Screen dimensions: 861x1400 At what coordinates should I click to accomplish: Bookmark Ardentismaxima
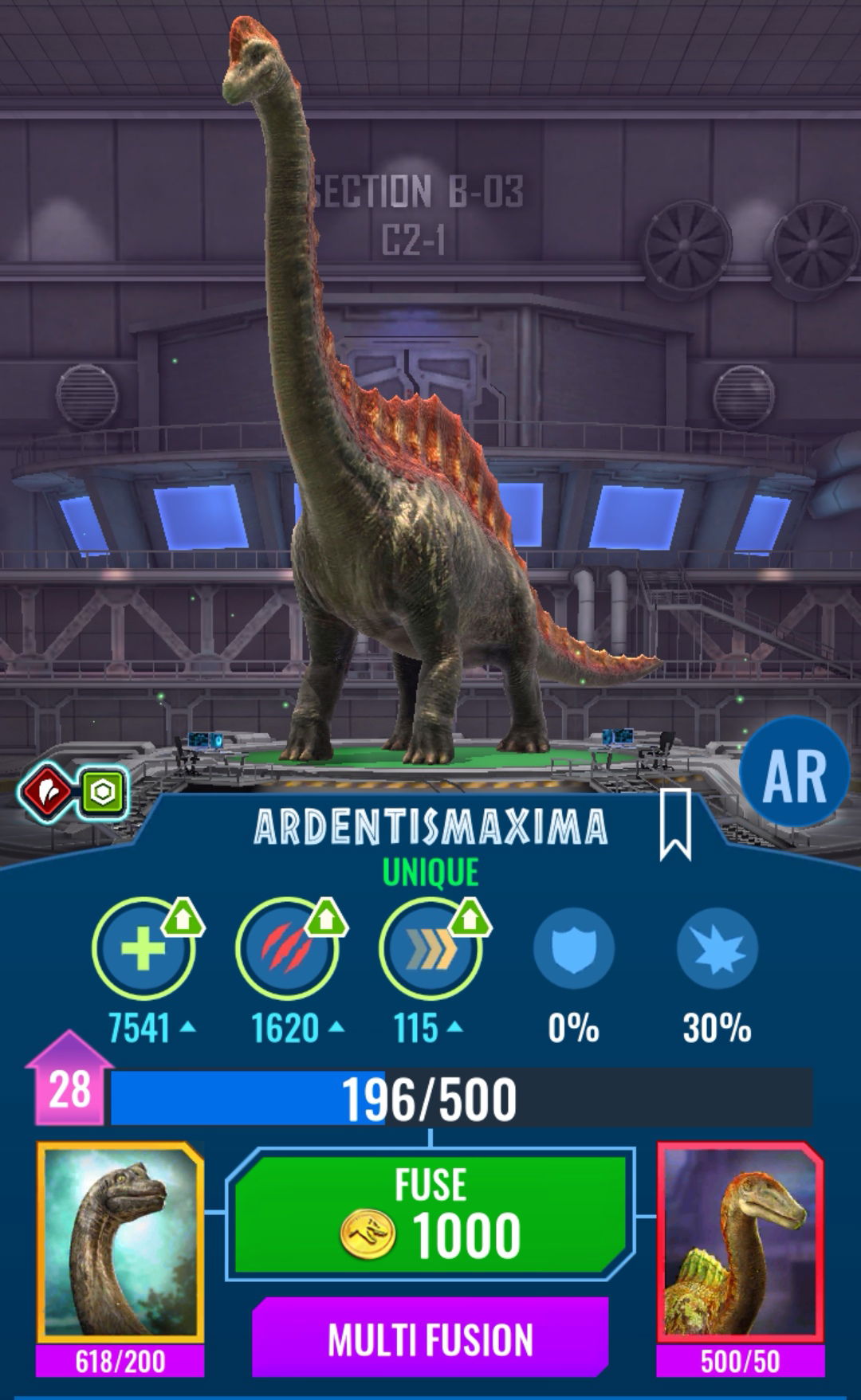675,825
